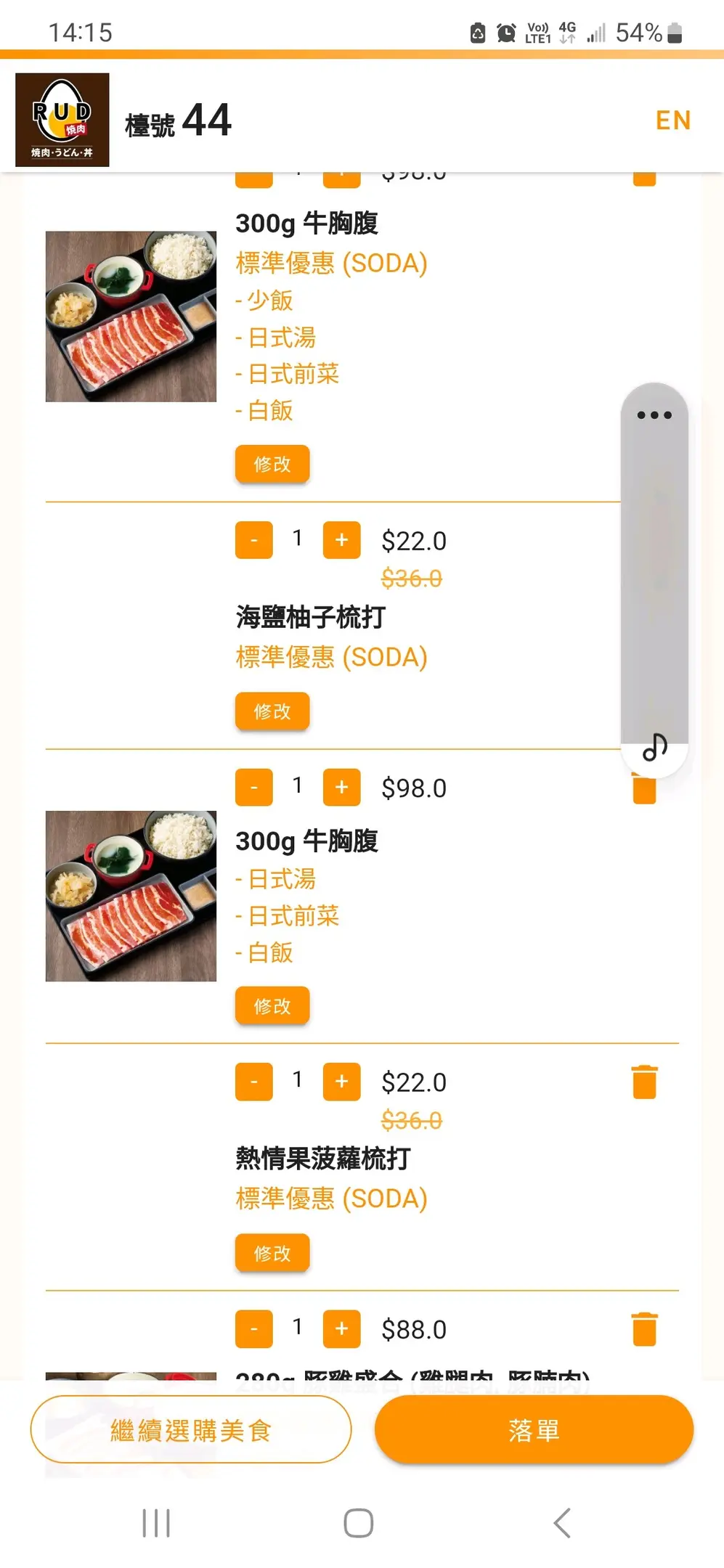Tap 修改 under 熱情果菠蘿梳打
Screen dimensions: 724x1568
(x=272, y=1252)
